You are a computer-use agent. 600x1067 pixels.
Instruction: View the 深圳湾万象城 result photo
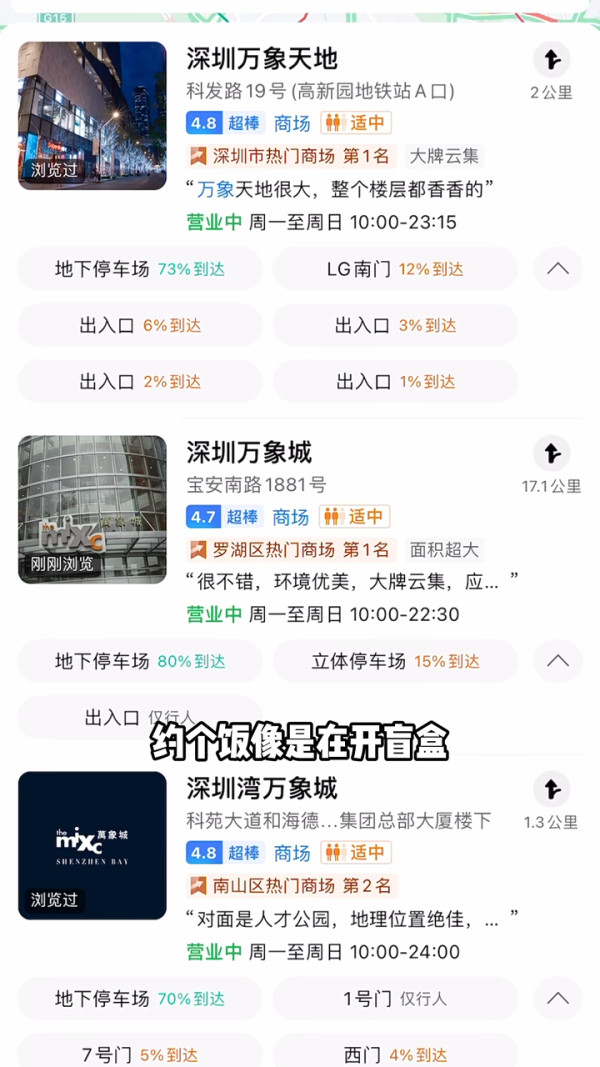pyautogui.click(x=92, y=845)
